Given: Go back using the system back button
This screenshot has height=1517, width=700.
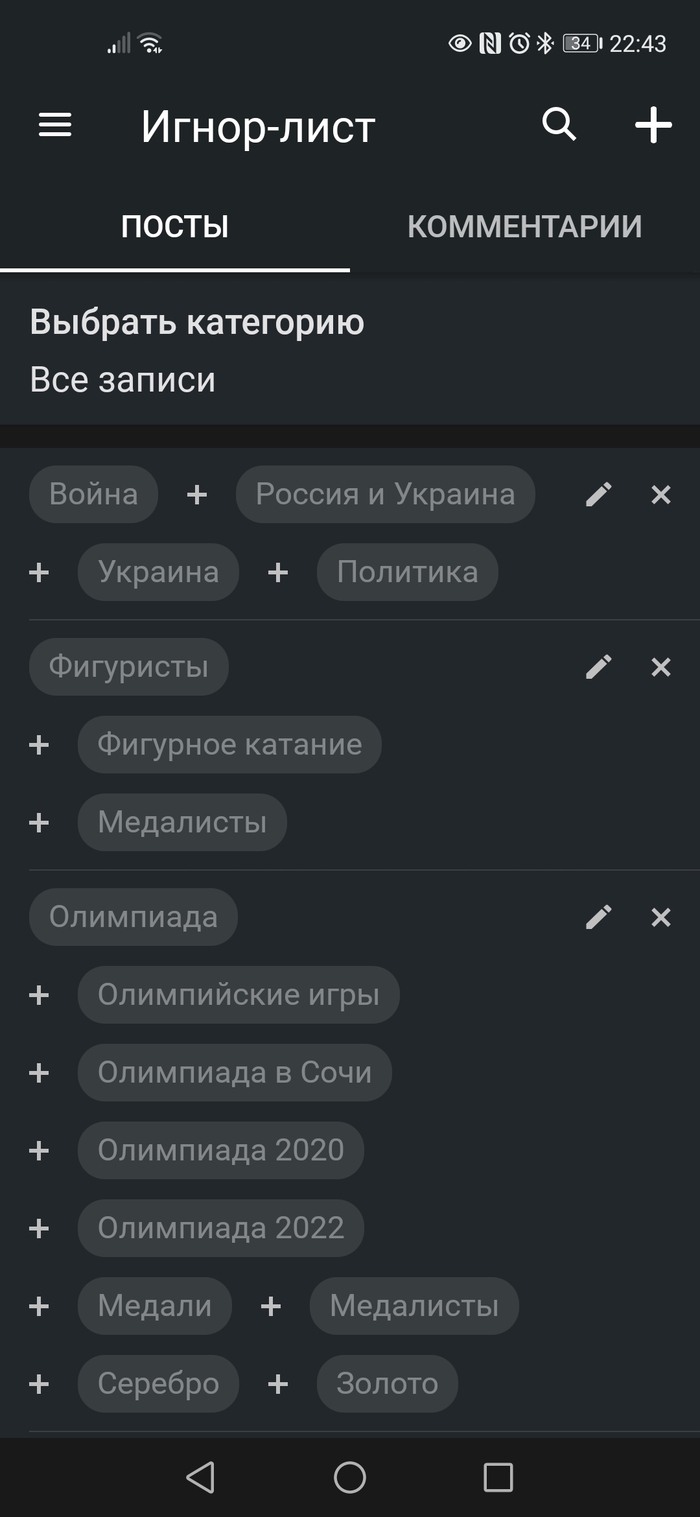Looking at the screenshot, I should pos(201,1477).
